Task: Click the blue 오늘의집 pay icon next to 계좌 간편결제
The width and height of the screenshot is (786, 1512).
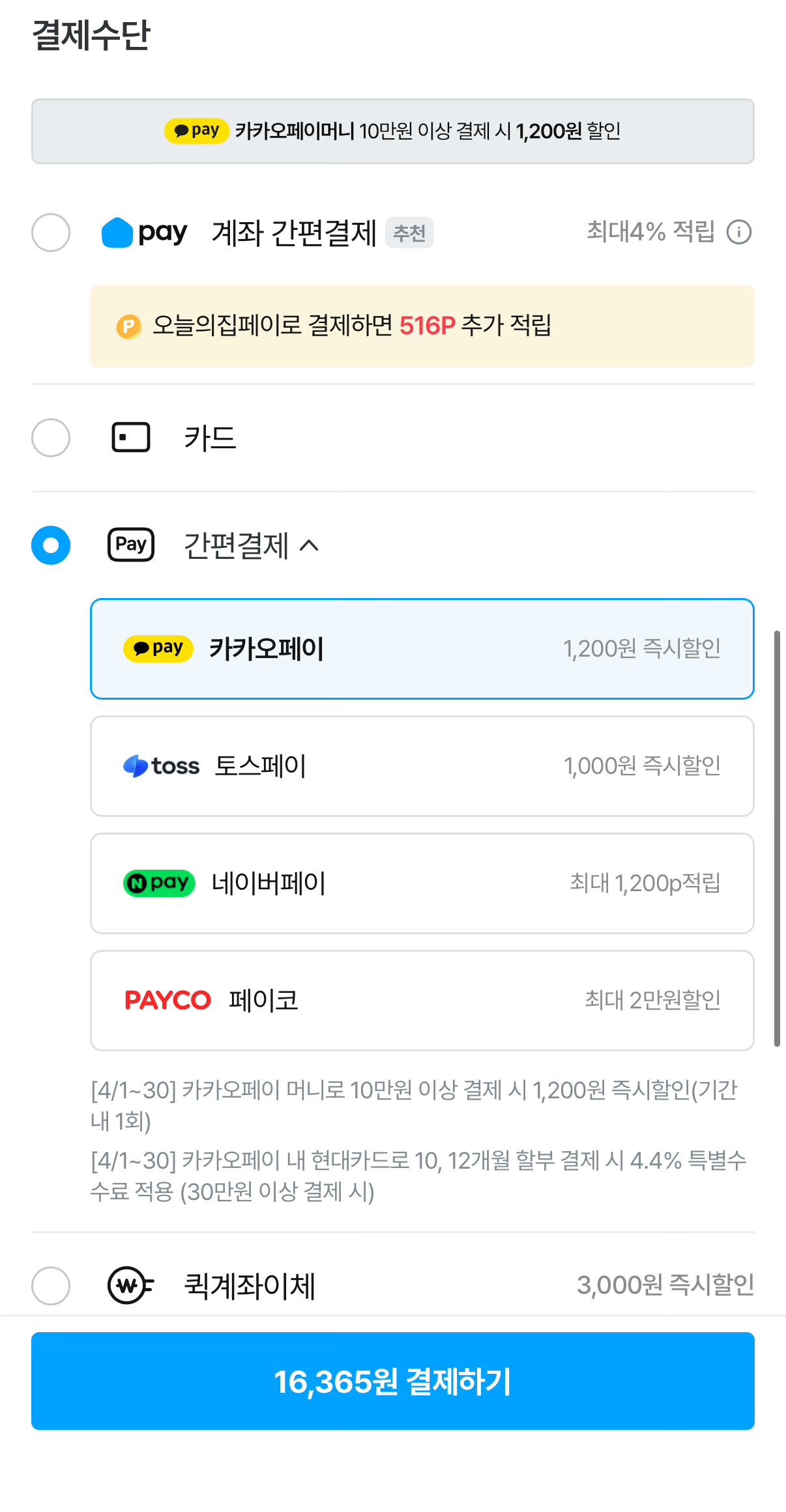Action: [x=118, y=232]
